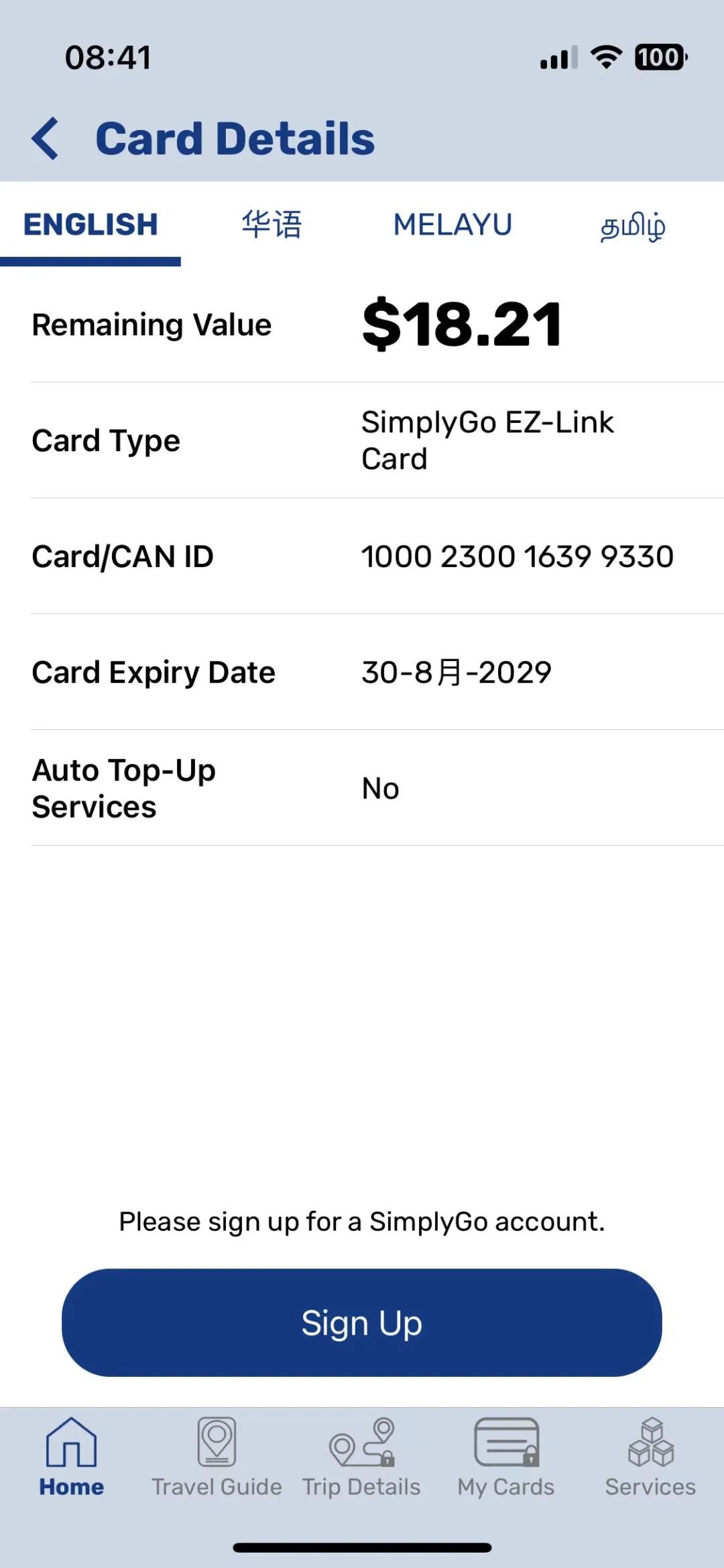Screen dimensions: 724x1568
Task: Select the ENGLISH language tab
Action: [90, 225]
